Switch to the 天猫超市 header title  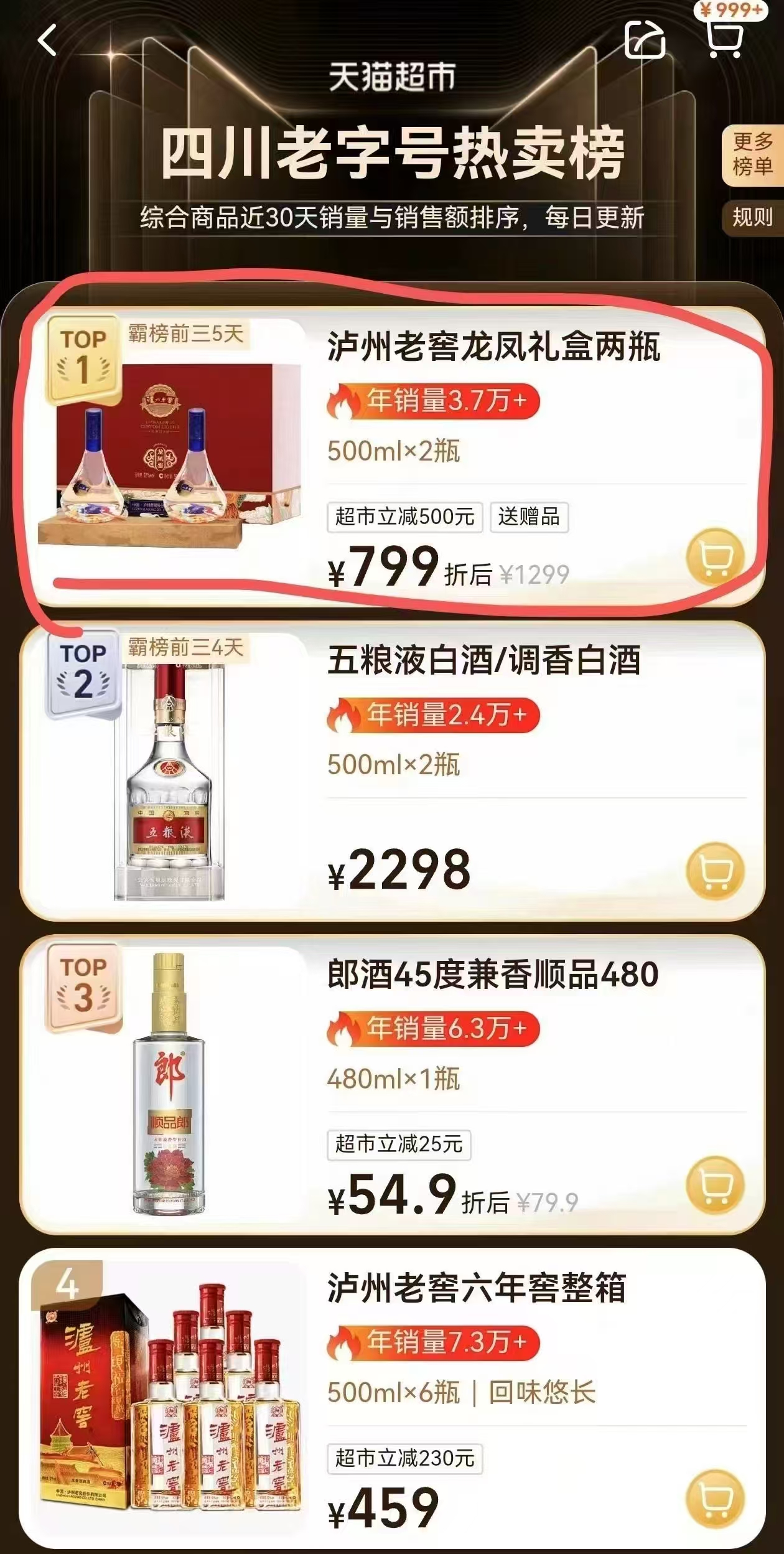(392, 75)
